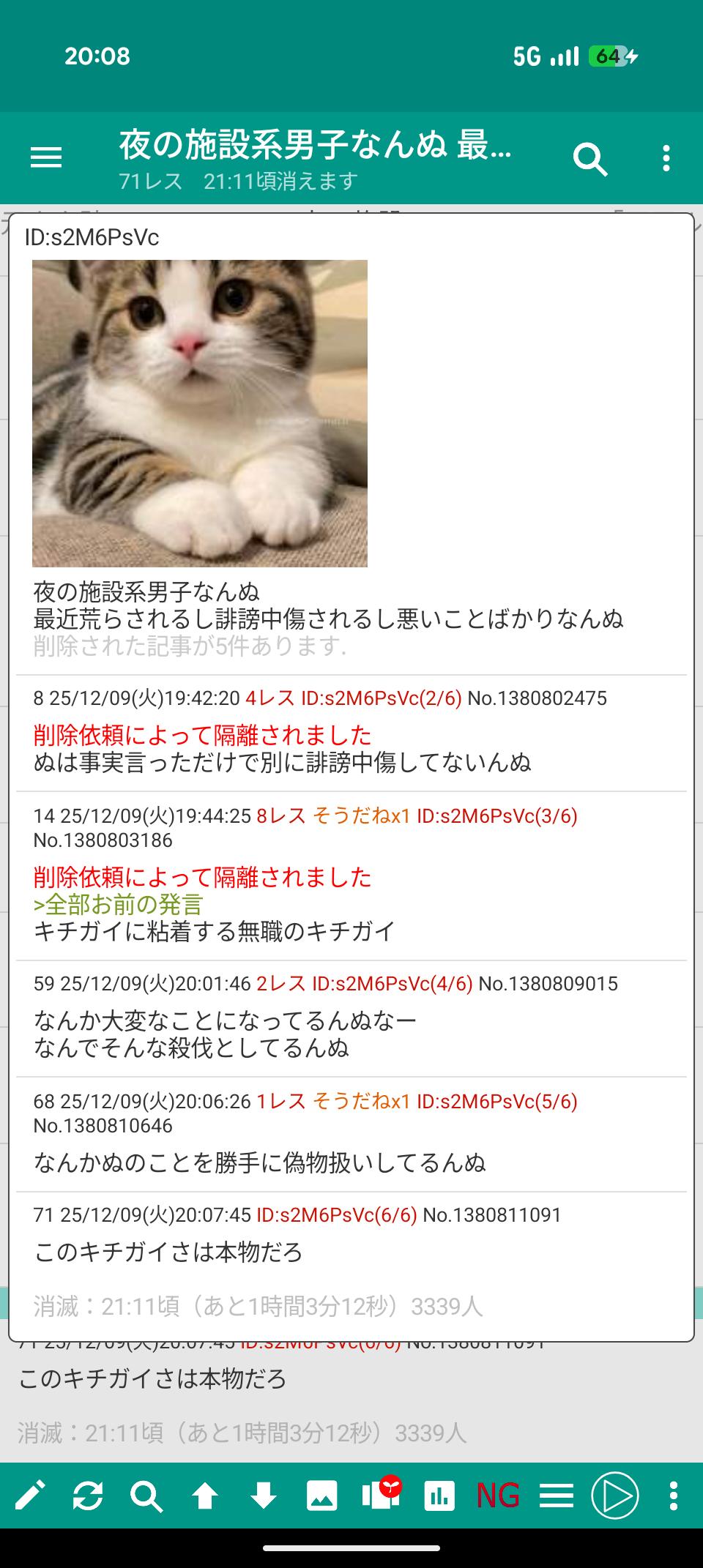This screenshot has width=703, height=1568.
Task: Tap ID:s2M6PsVc(6/6) on post 71
Action: click(336, 1215)
